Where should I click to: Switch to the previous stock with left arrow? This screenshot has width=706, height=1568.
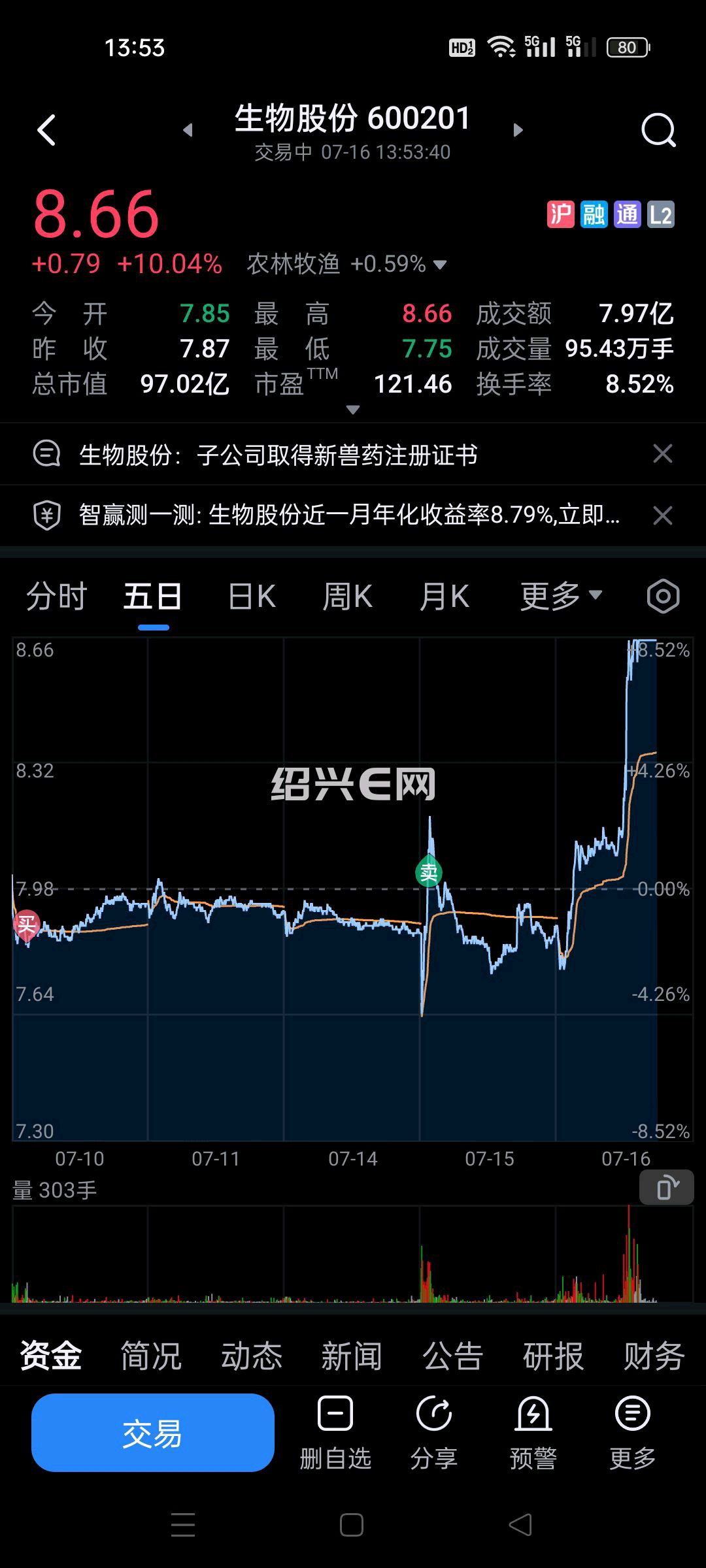click(x=188, y=130)
